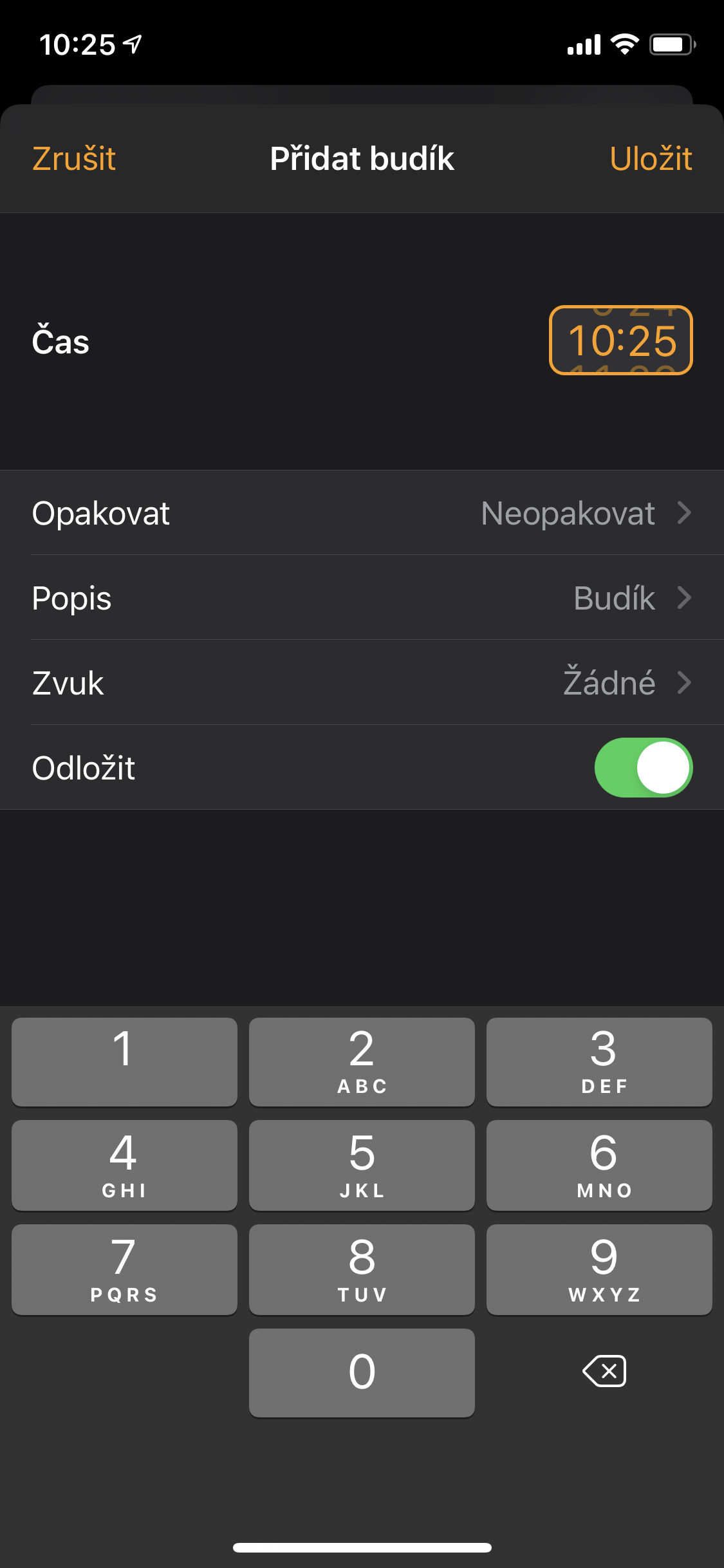The height and width of the screenshot is (1568, 724).
Task: Open the Opakovat repeat settings
Action: [x=362, y=513]
